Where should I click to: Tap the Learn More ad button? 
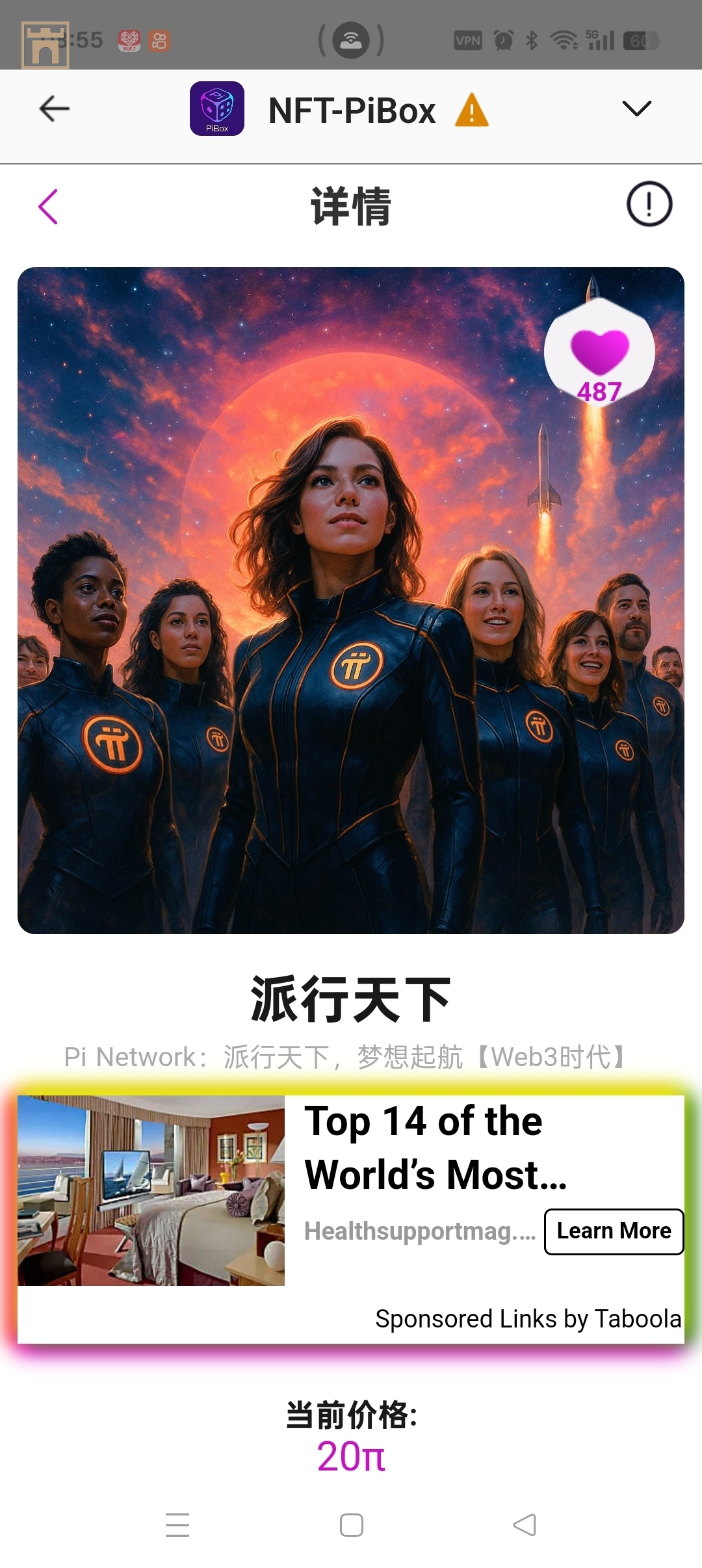point(614,1231)
